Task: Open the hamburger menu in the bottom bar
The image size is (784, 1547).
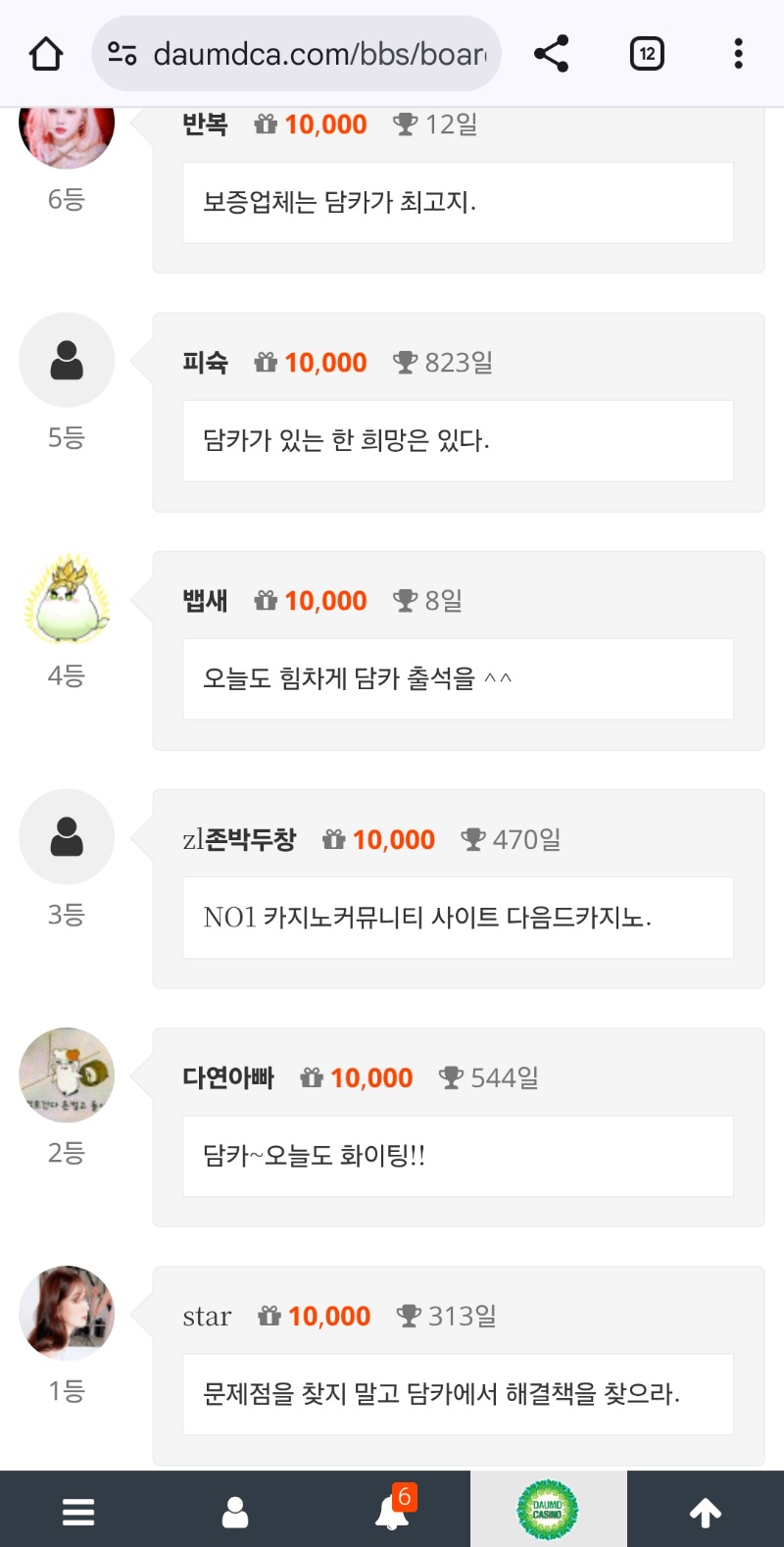Action: [77, 1512]
